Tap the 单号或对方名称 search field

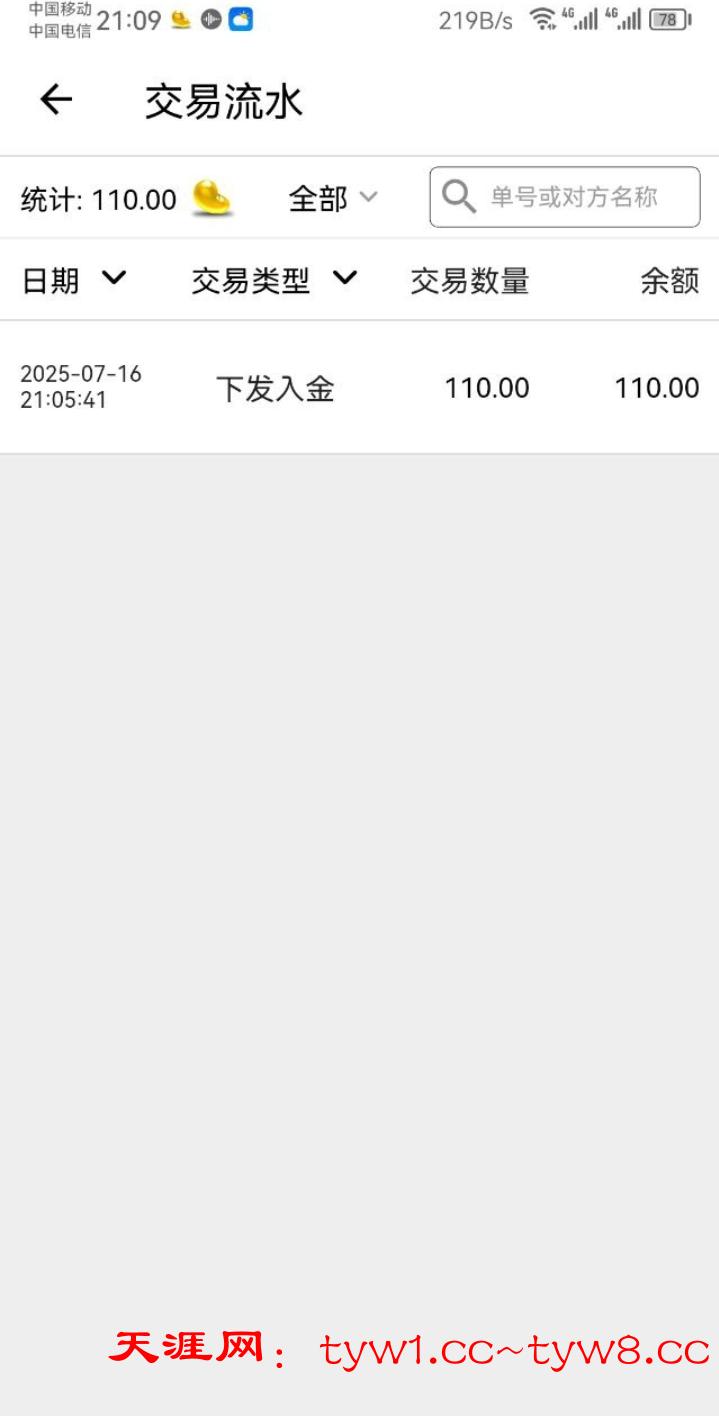click(573, 197)
